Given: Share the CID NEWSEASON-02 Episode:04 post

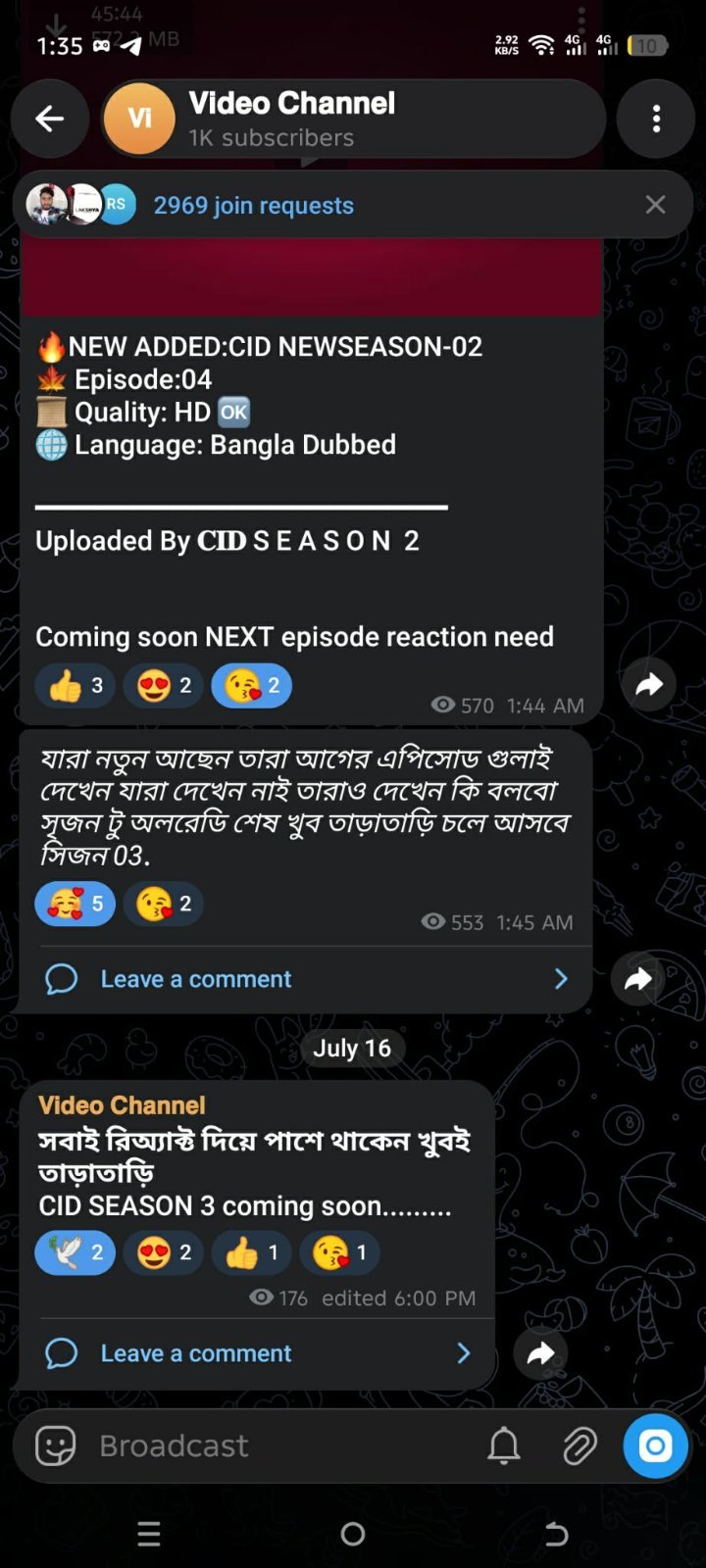Looking at the screenshot, I should [x=648, y=684].
